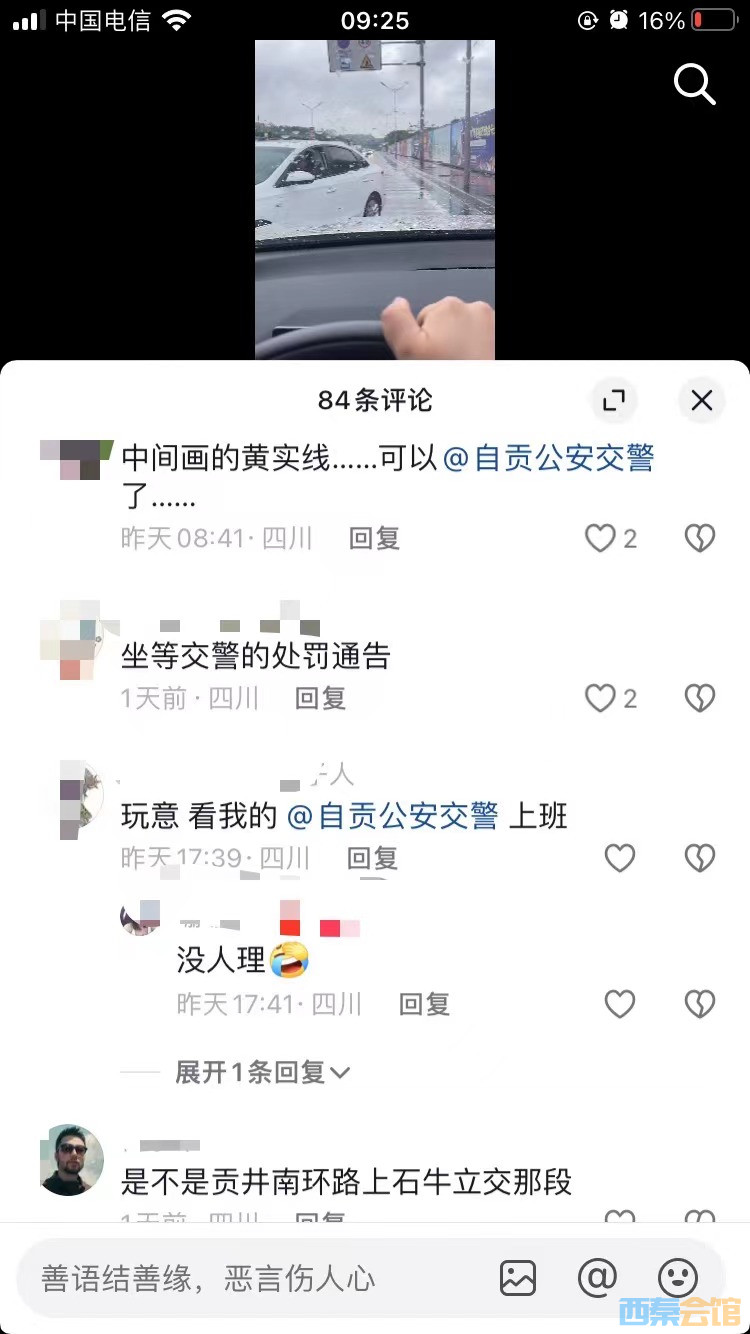Attach an image to the comment
The height and width of the screenshot is (1334, 750).
point(518,1277)
